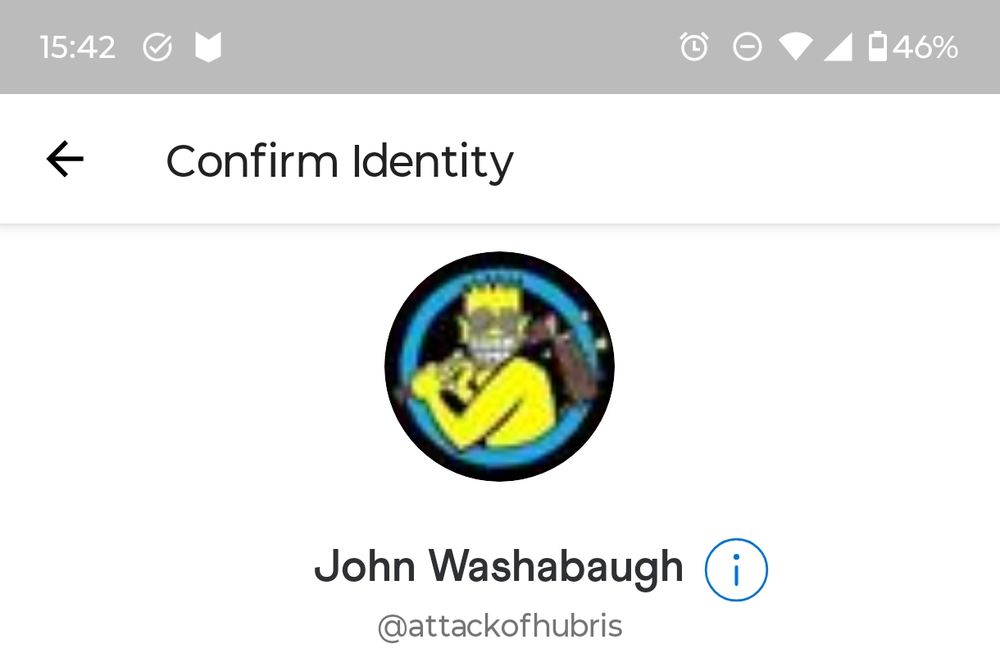1000x652 pixels.
Task: Go back from Confirm Identity
Action: coord(65,159)
